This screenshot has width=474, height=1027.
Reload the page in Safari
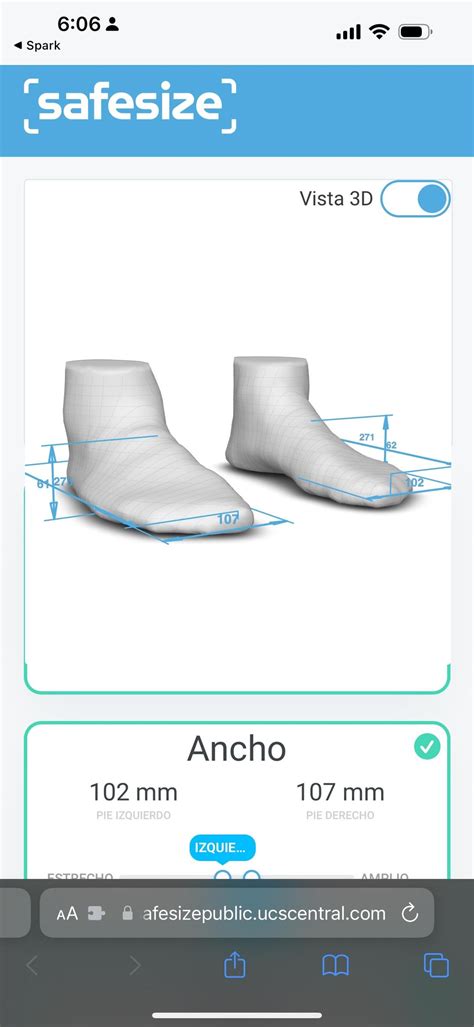[x=410, y=913]
